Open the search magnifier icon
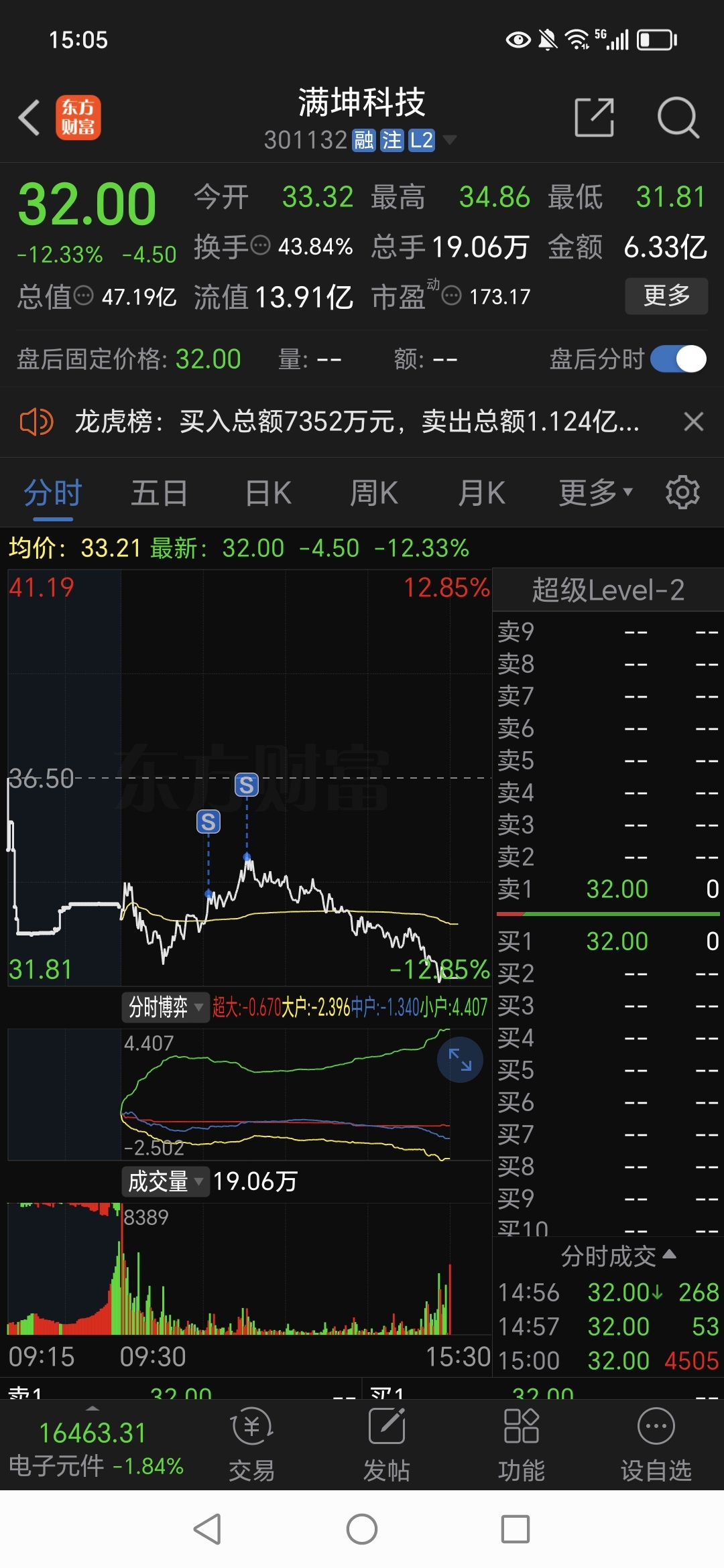The width and height of the screenshot is (724, 1568). click(678, 118)
